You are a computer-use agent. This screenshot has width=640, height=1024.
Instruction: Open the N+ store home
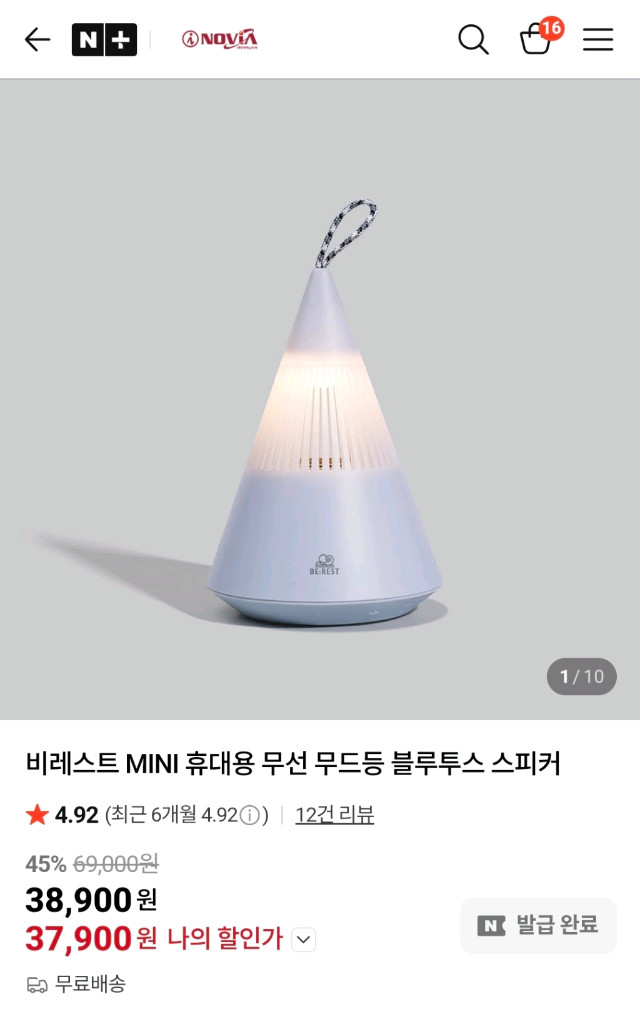104,40
